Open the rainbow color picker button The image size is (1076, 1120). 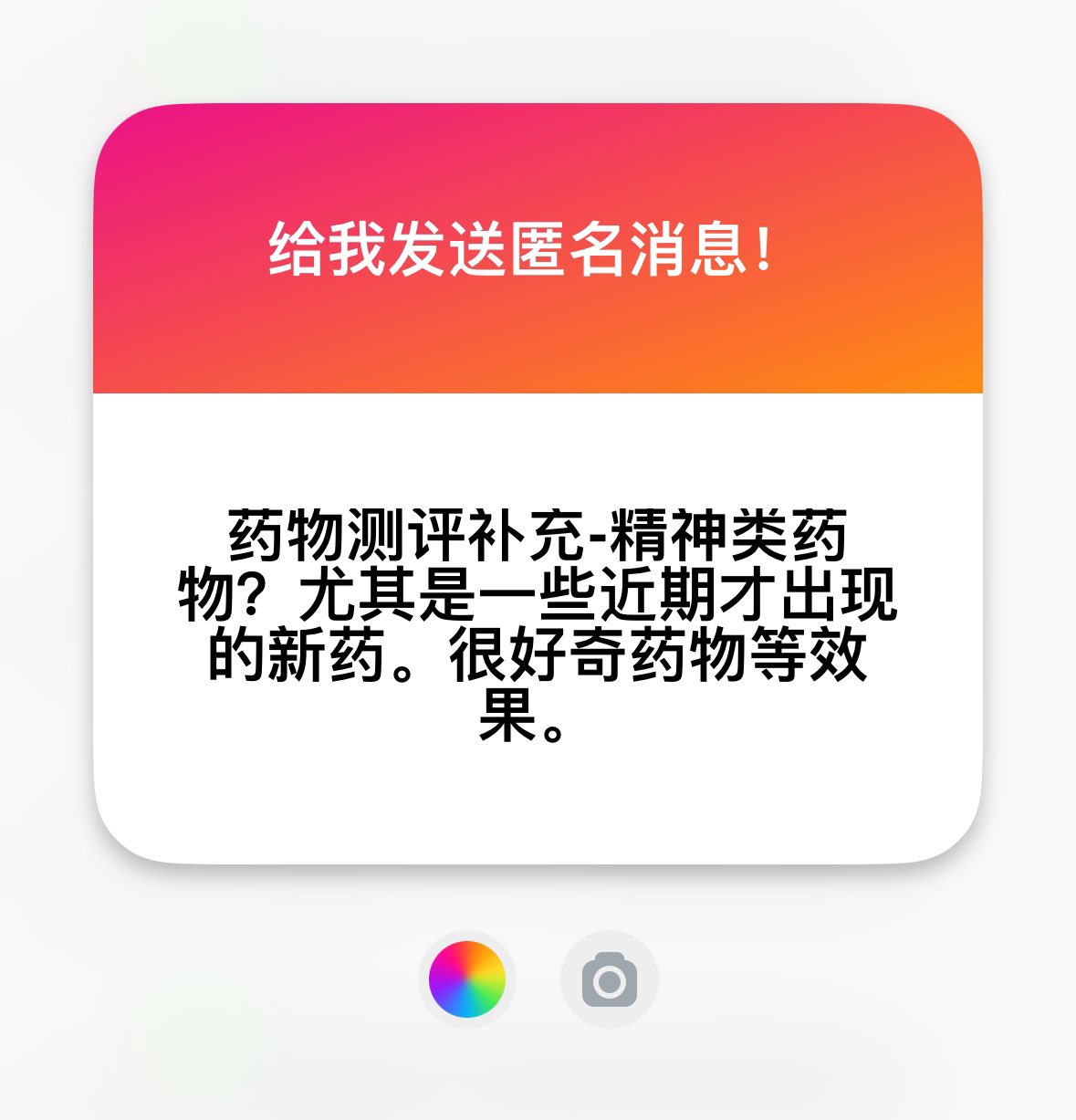(466, 979)
